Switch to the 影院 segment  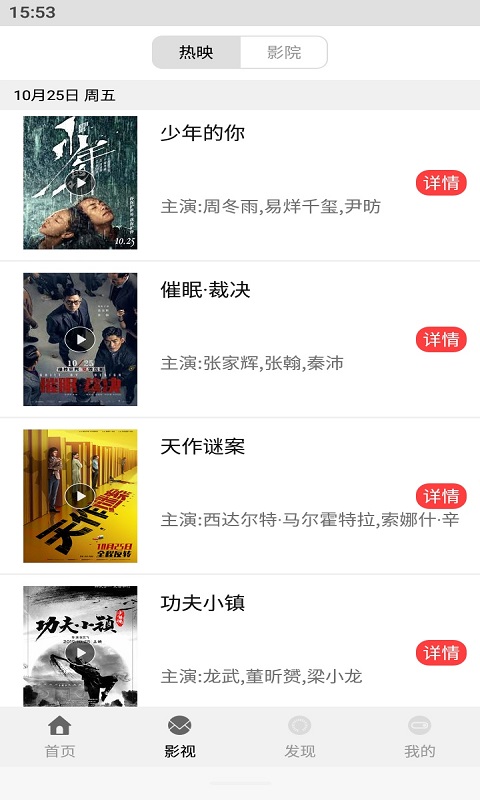pyautogui.click(x=284, y=52)
